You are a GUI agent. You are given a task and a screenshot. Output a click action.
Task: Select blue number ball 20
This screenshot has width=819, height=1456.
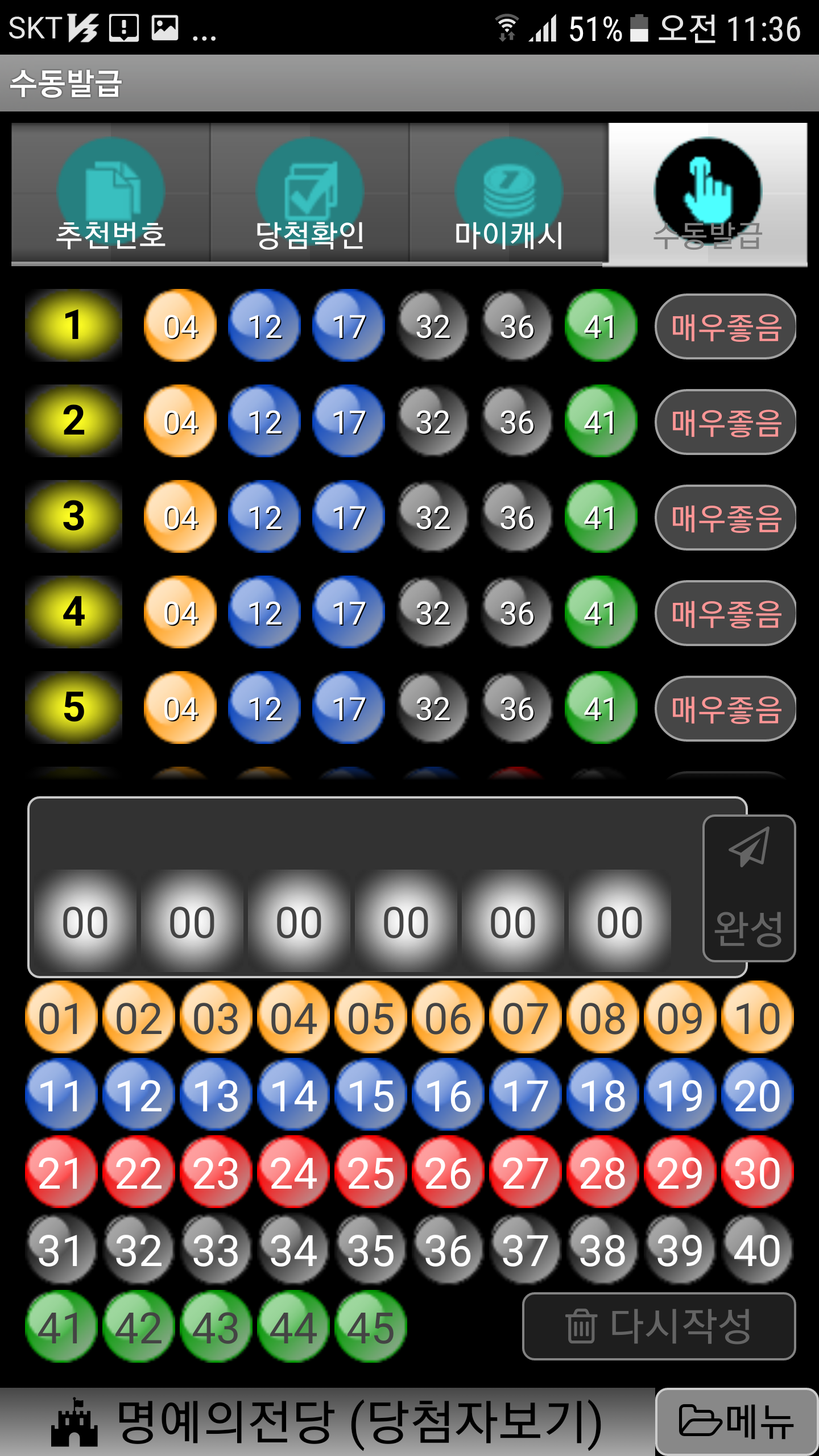tap(757, 1095)
